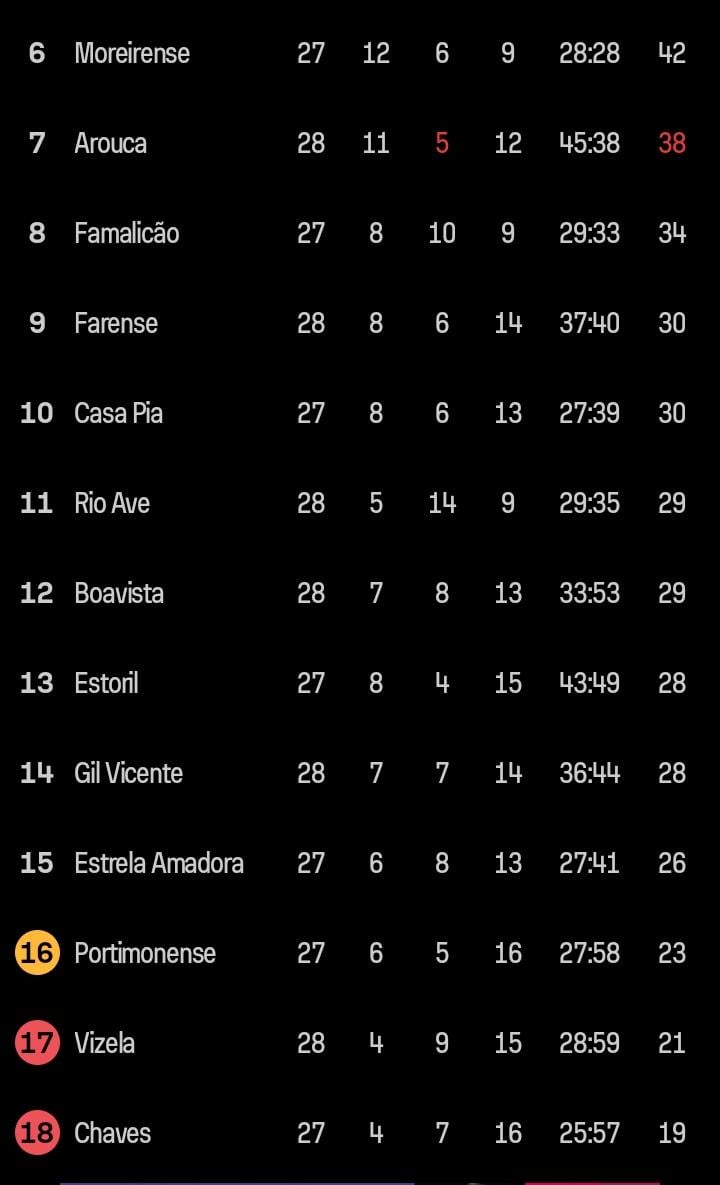Select Famalicão in the standings
Image resolution: width=720 pixels, height=1185 pixels.
[x=360, y=233]
